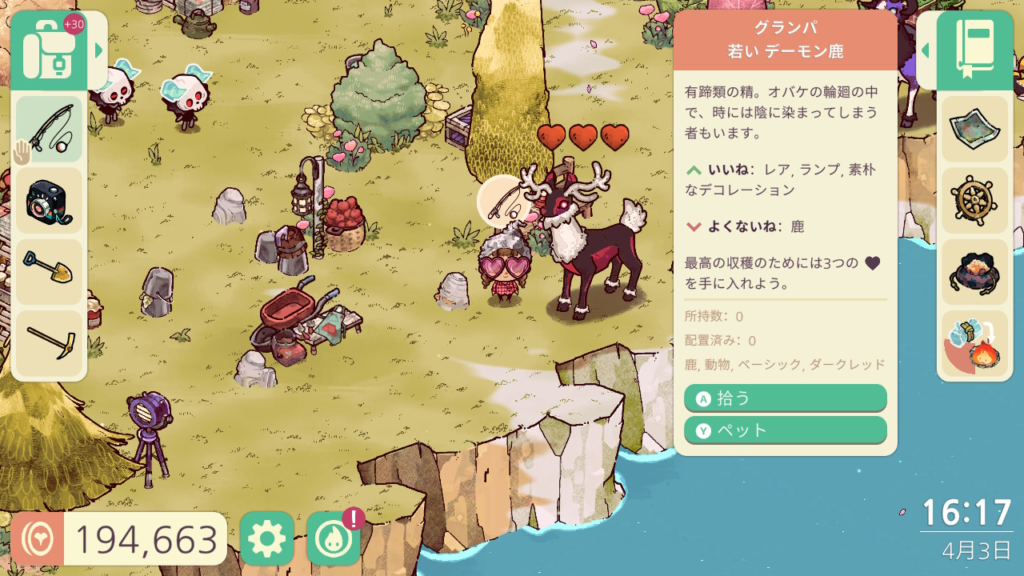This screenshot has height=576, width=1024.
Task: Select the fishing rod tool
Action: pos(48,128)
